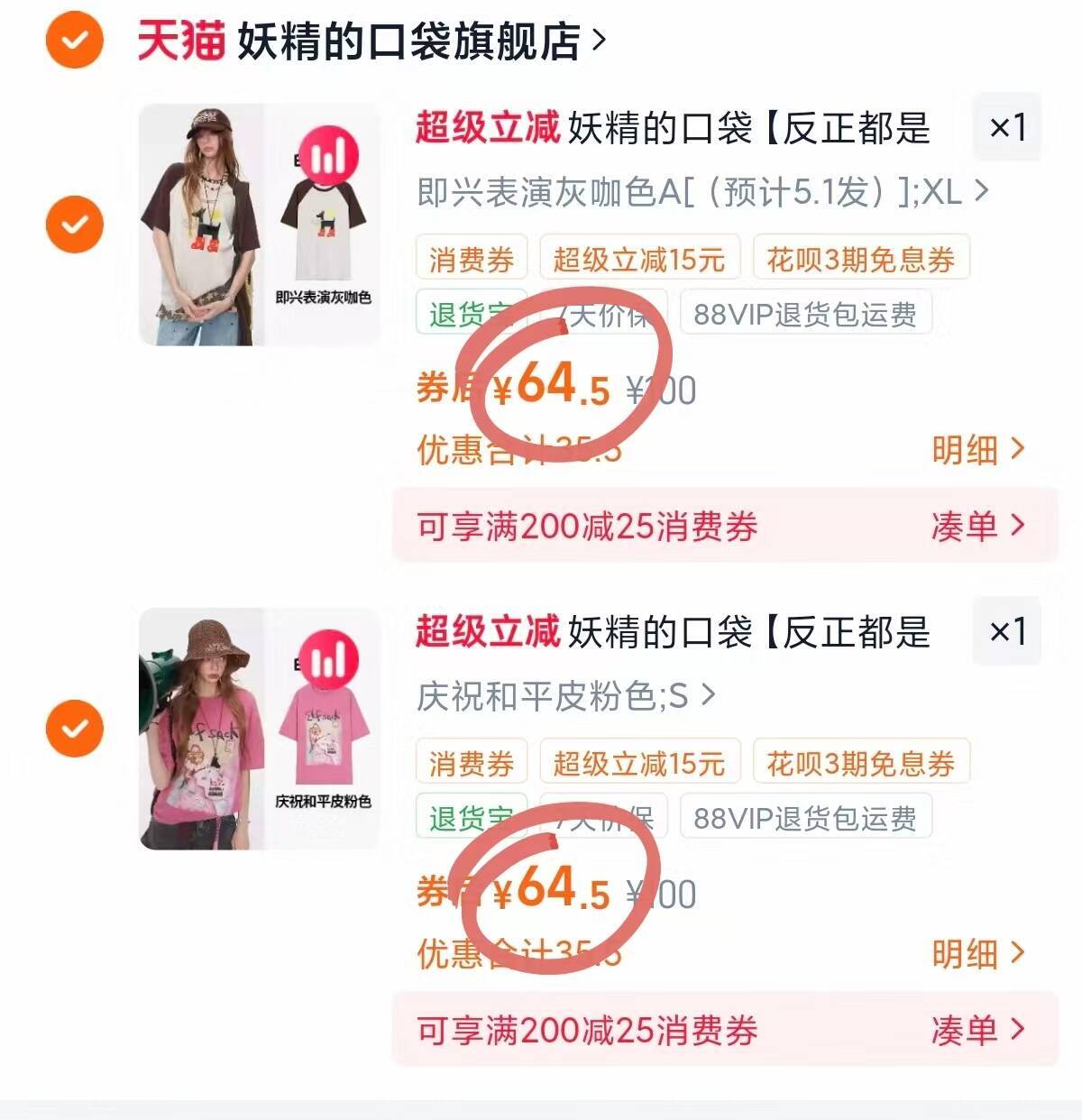
Task: Open the 庆祝和平皮粉色 T-shirt product image
Action: click(x=260, y=729)
